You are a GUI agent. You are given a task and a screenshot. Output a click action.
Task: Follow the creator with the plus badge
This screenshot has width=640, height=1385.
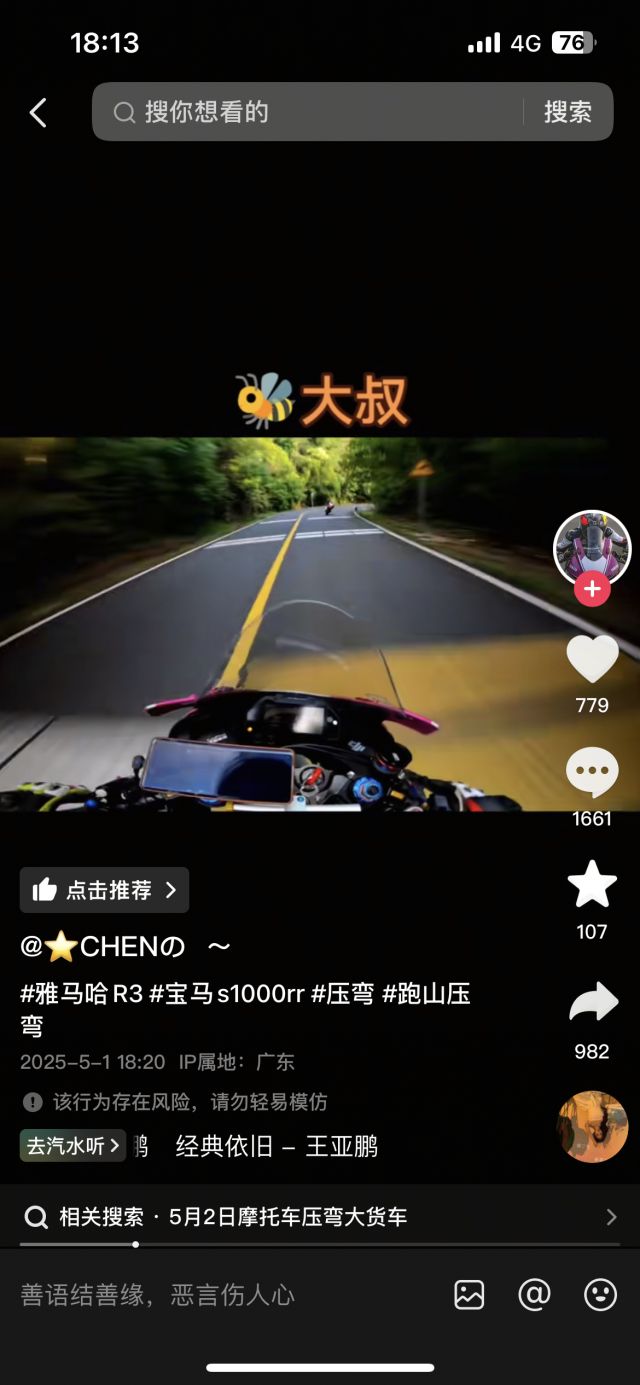[592, 589]
